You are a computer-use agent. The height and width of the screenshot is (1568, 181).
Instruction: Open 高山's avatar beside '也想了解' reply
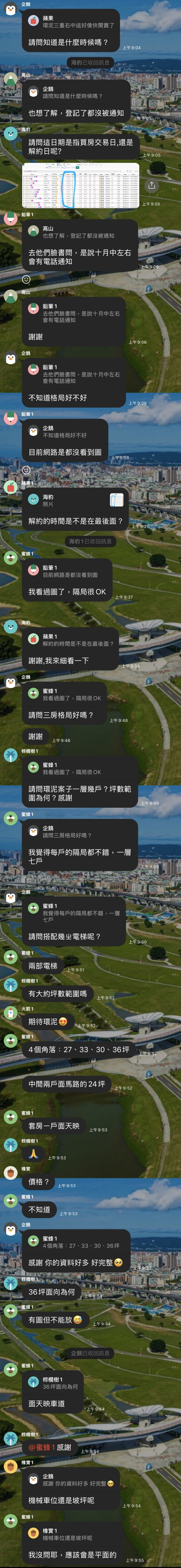pos(10,80)
